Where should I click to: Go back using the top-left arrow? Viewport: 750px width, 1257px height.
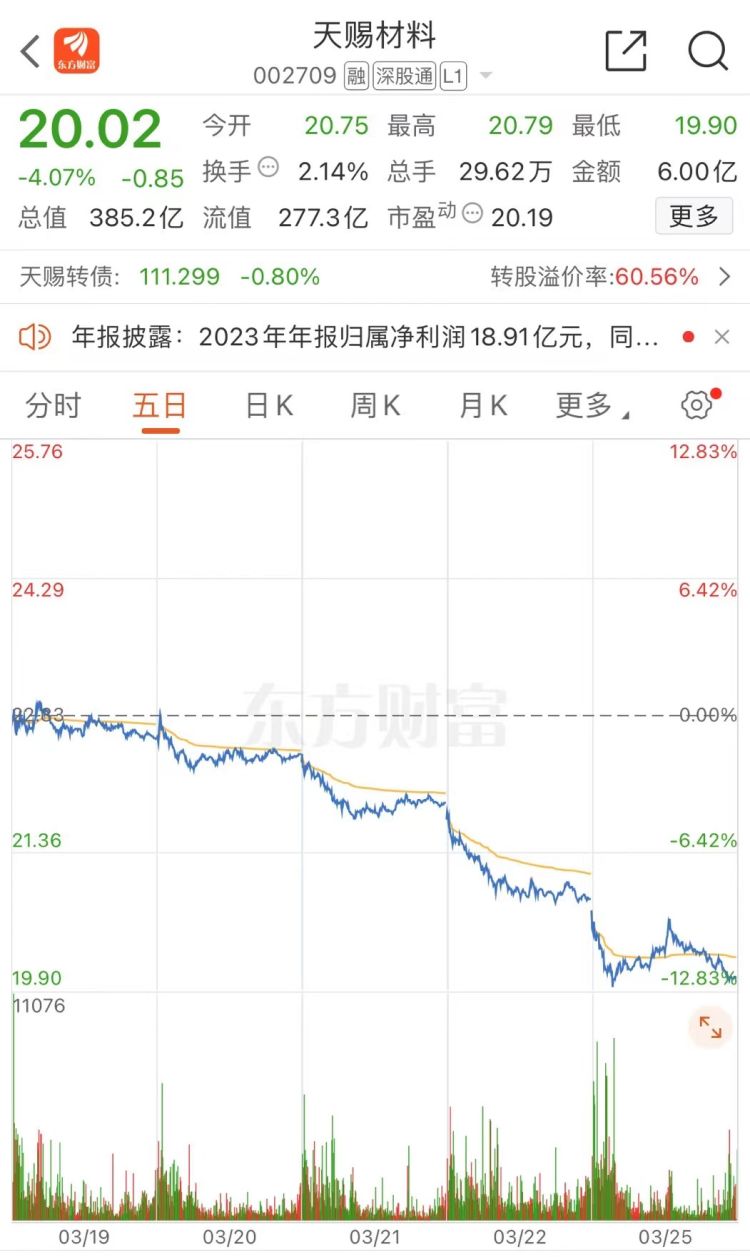30,51
